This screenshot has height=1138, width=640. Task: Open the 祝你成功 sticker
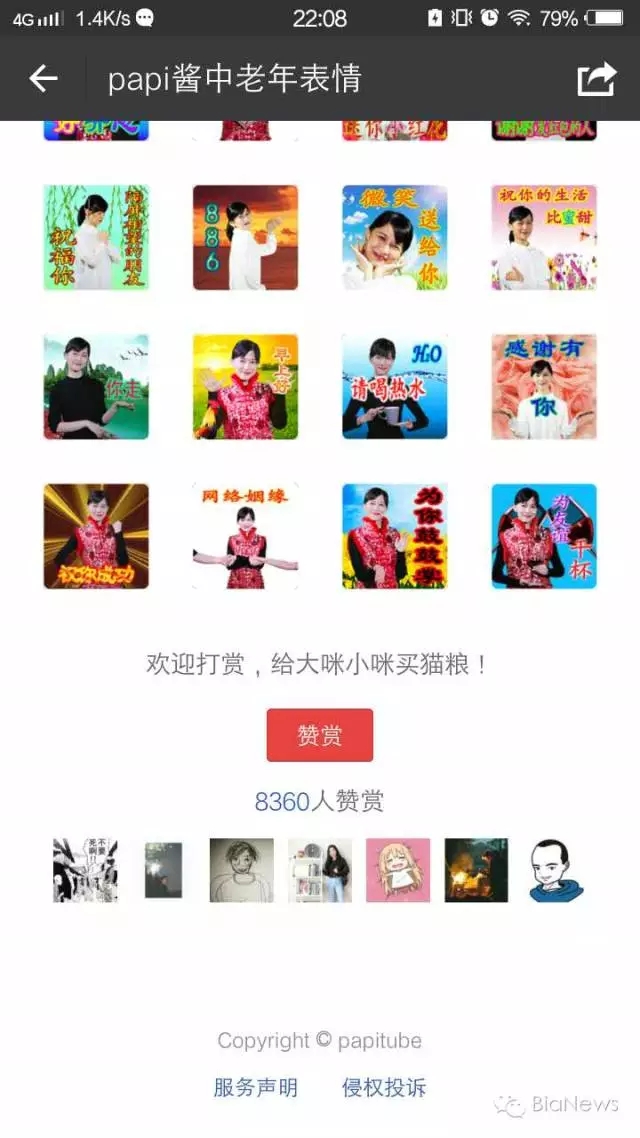click(x=96, y=537)
